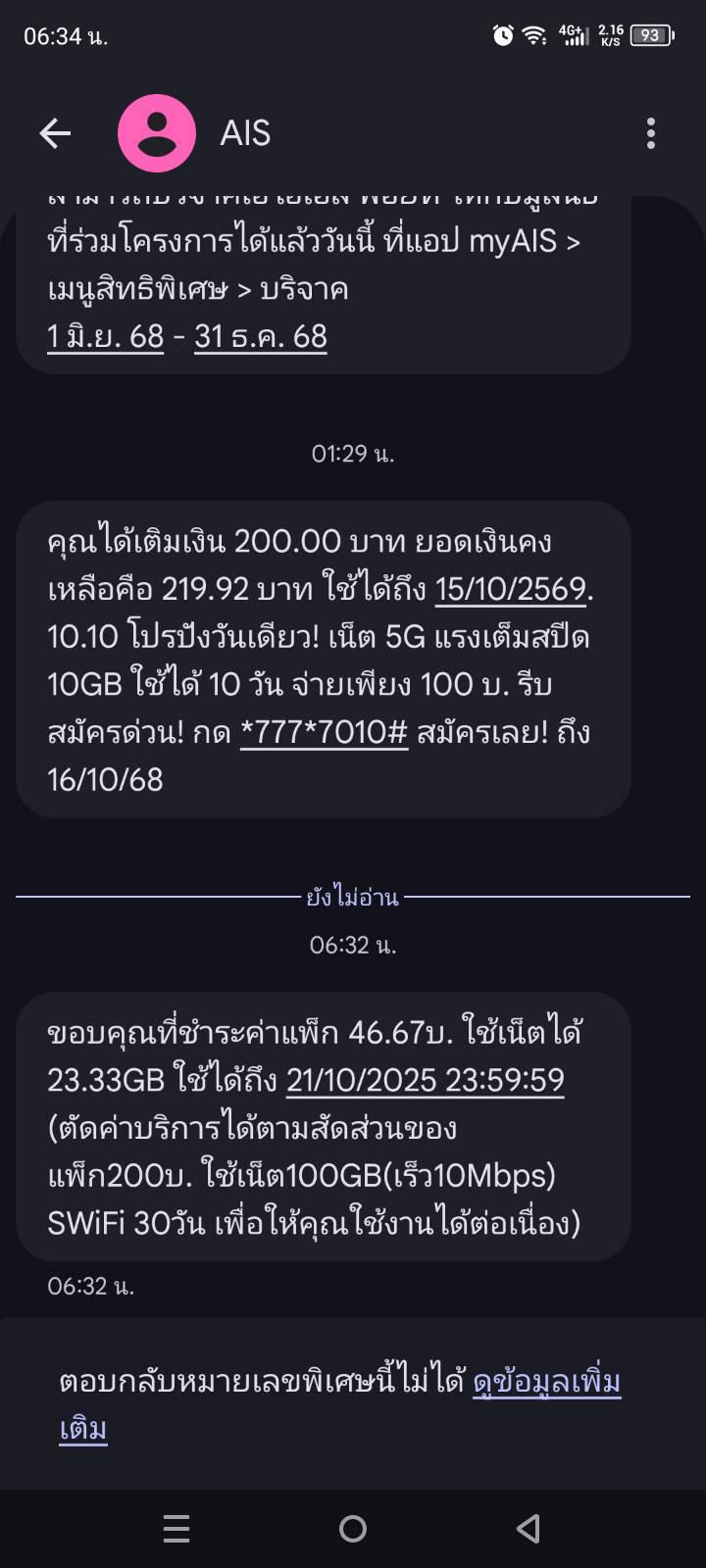Tap the 31 ธ.ค. 68 date link

(x=261, y=337)
